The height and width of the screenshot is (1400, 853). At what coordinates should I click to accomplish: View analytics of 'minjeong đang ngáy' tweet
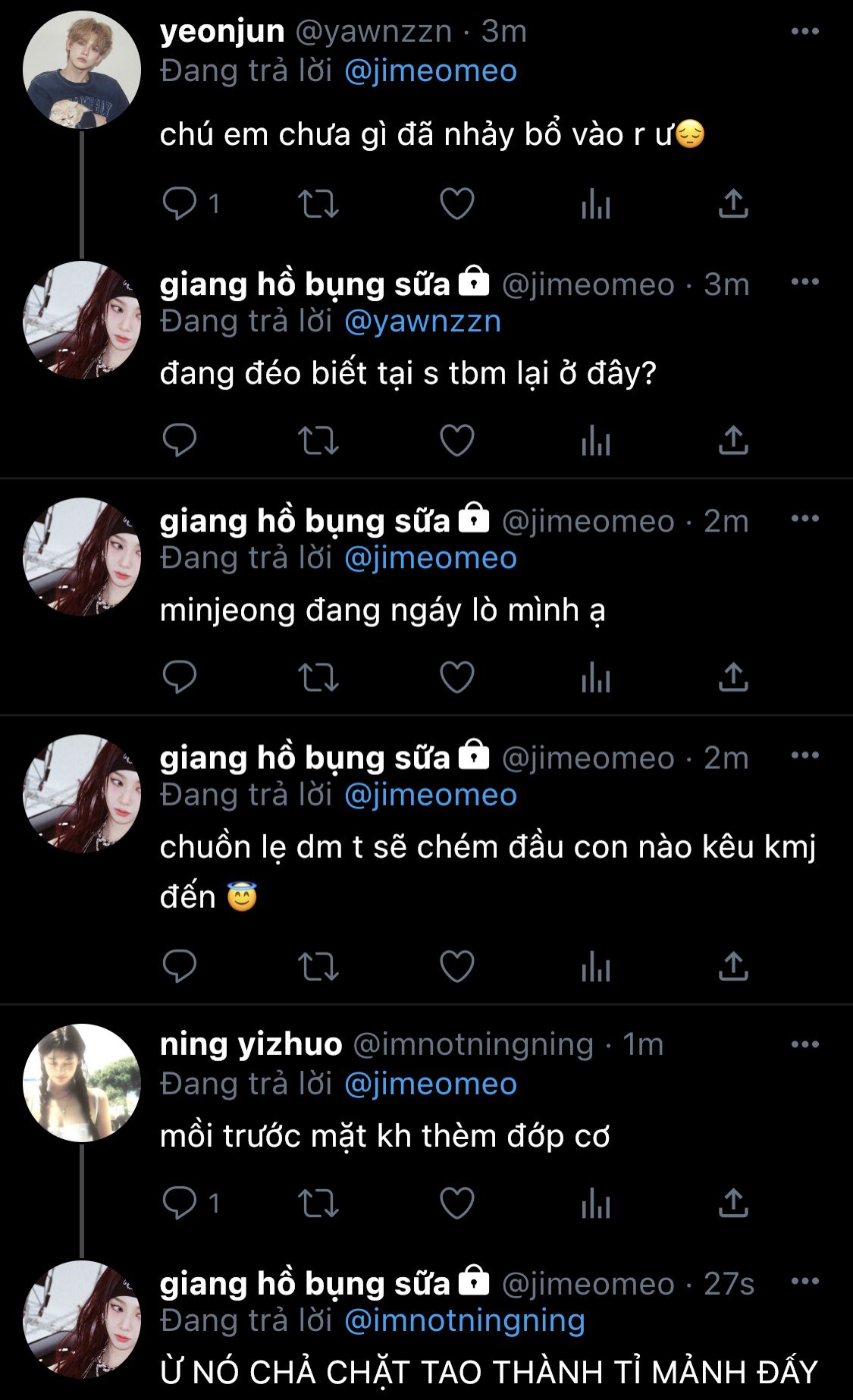[595, 676]
